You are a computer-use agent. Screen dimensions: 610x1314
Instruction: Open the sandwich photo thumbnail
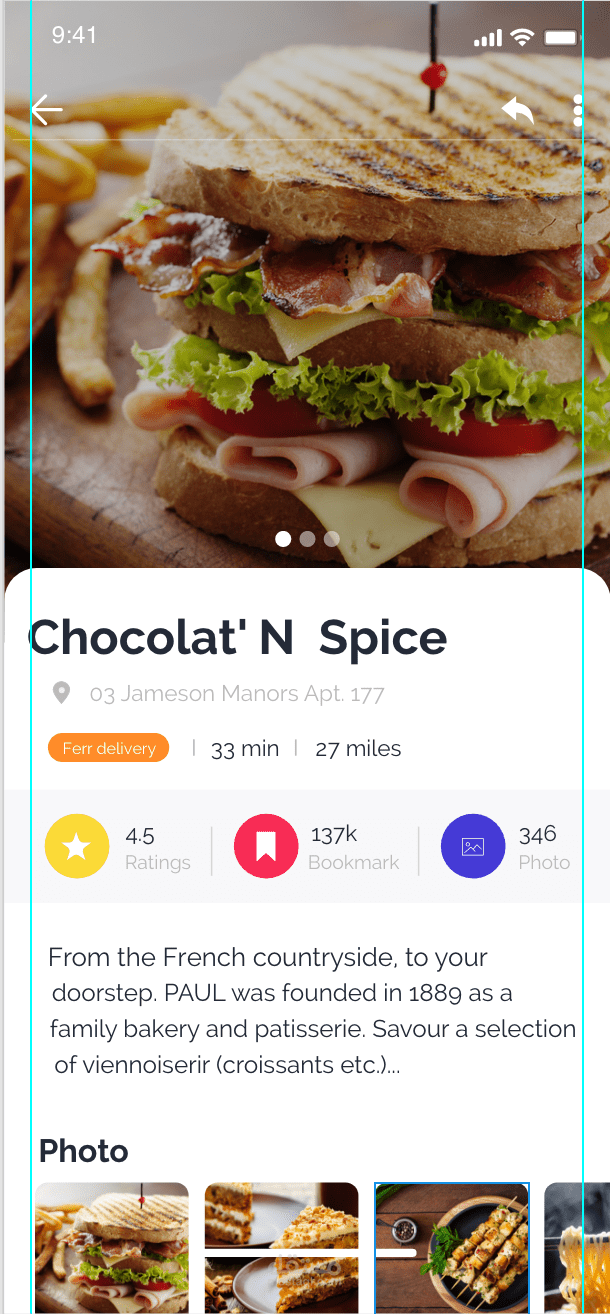[112, 1247]
